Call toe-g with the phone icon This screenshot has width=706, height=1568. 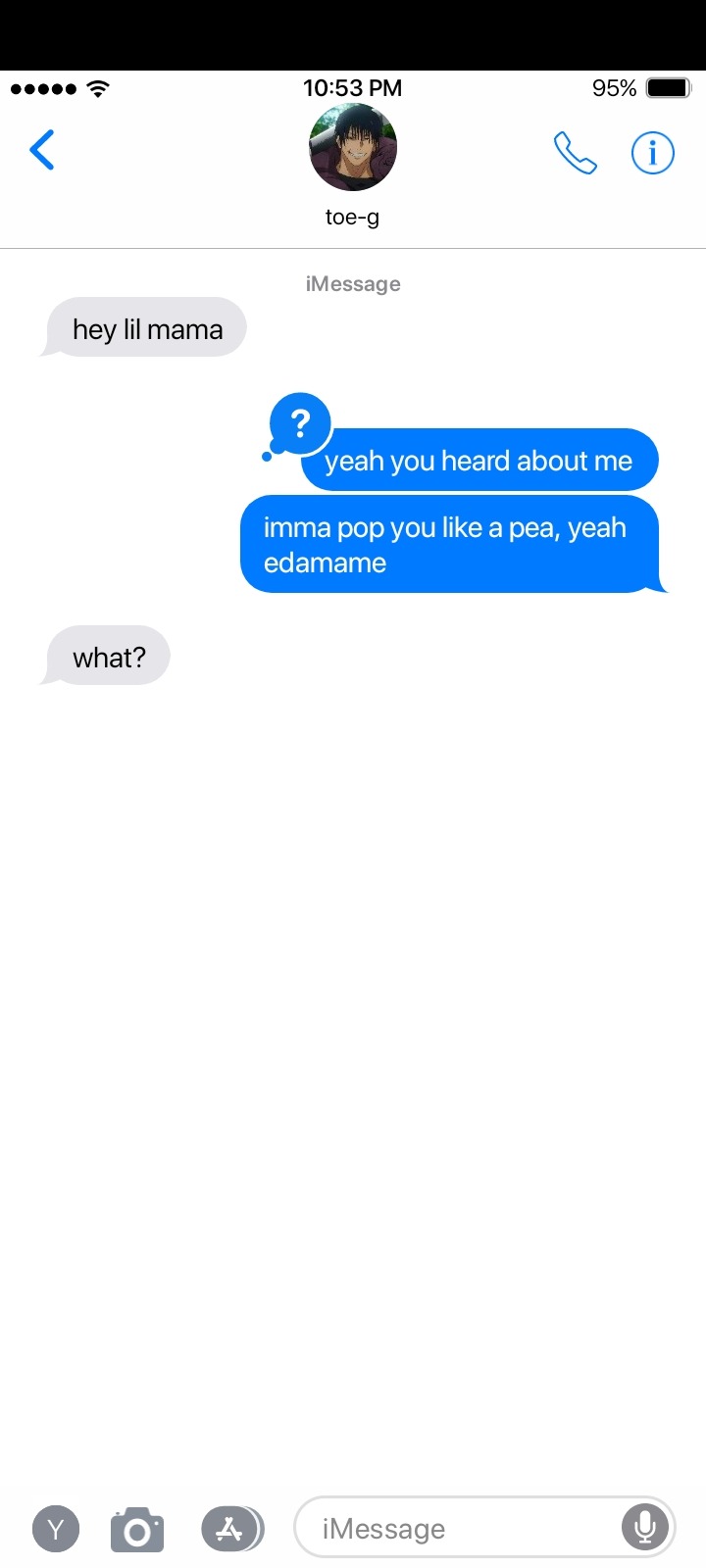pyautogui.click(x=575, y=153)
